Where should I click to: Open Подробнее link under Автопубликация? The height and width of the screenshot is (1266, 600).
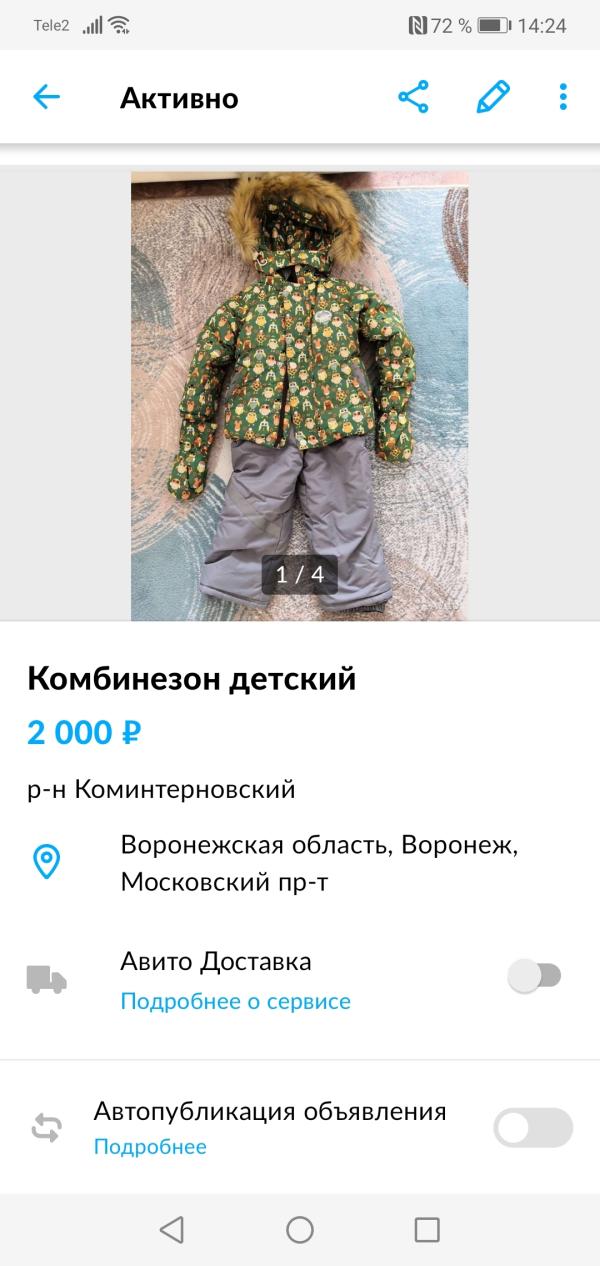pyautogui.click(x=150, y=1147)
